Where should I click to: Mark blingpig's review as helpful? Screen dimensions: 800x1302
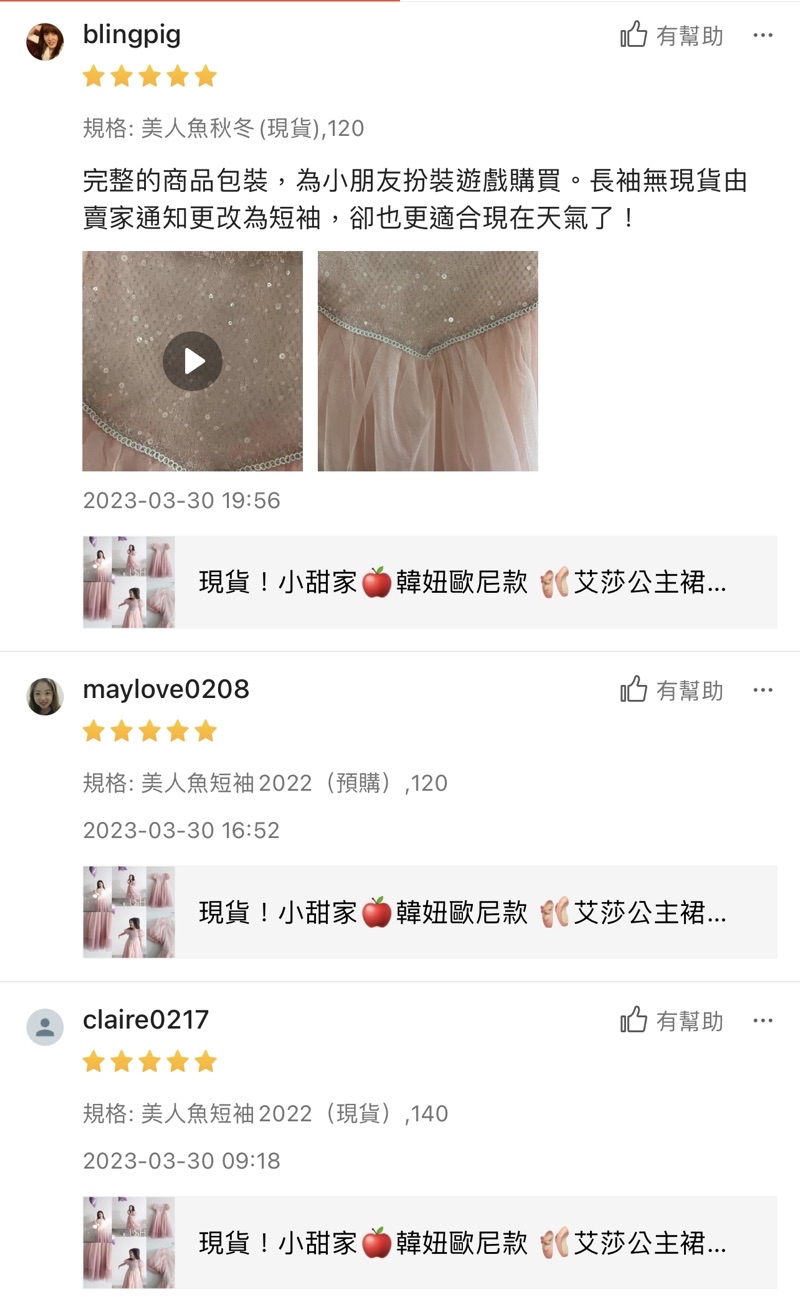(671, 36)
